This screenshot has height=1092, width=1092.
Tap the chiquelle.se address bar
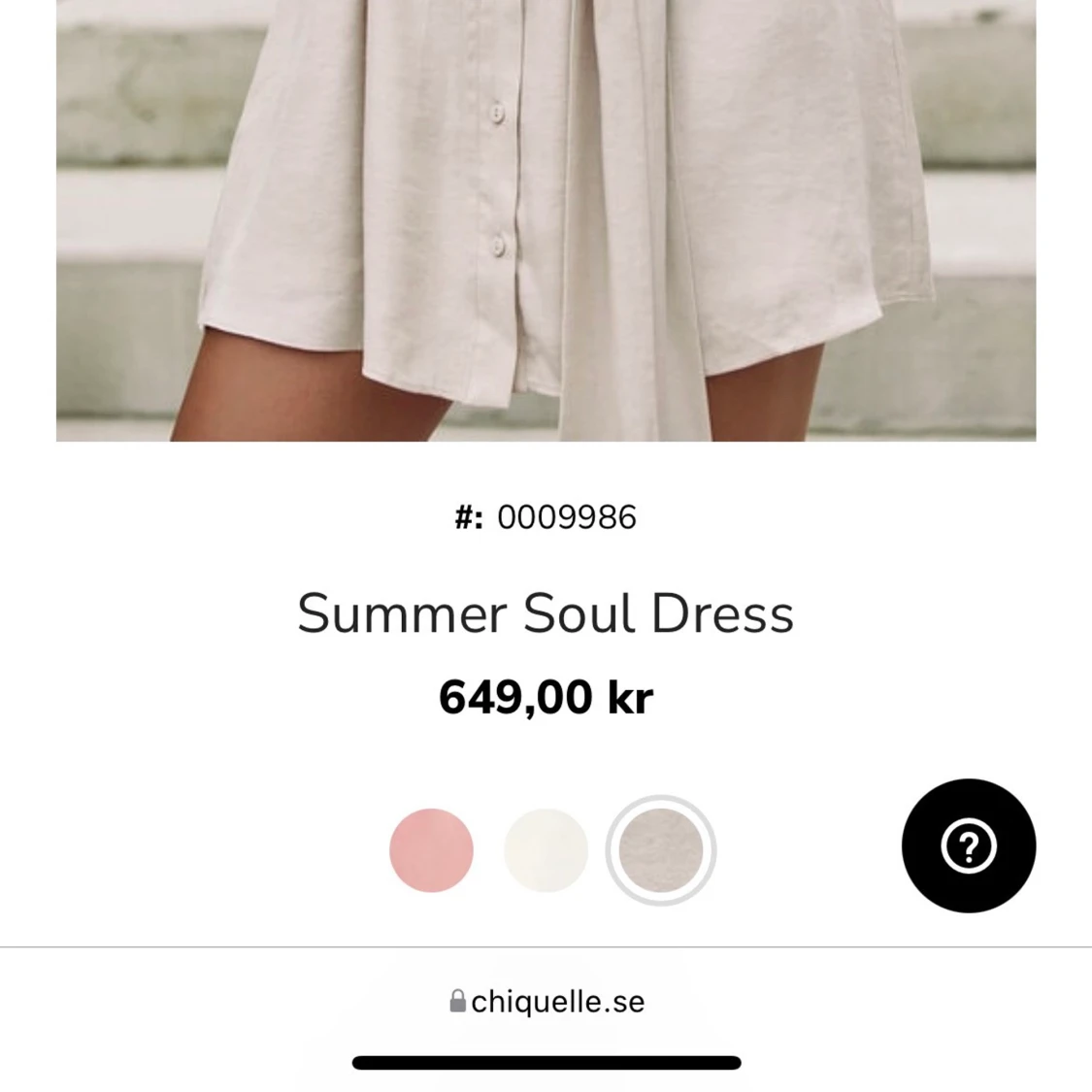point(546,1002)
